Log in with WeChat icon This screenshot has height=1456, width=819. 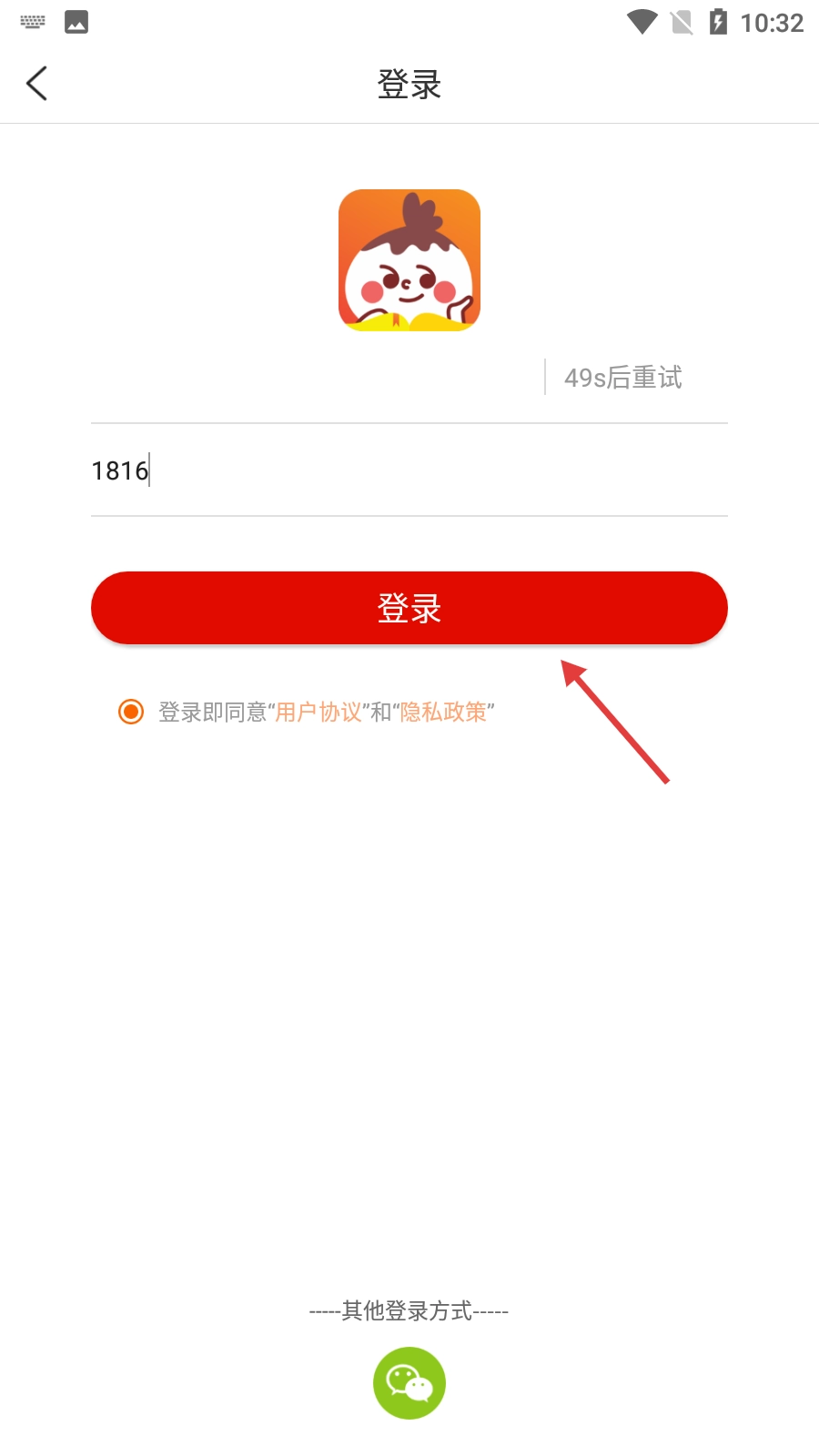pyautogui.click(x=409, y=1382)
